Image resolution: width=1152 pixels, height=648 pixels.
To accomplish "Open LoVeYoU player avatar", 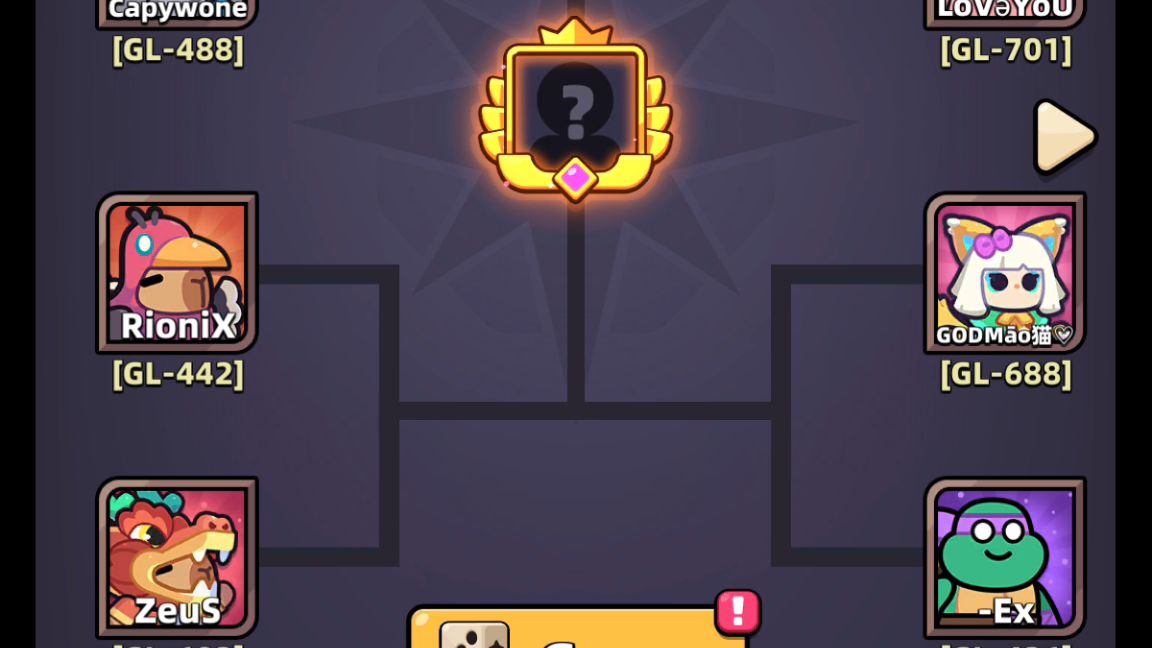I will (1005, 11).
